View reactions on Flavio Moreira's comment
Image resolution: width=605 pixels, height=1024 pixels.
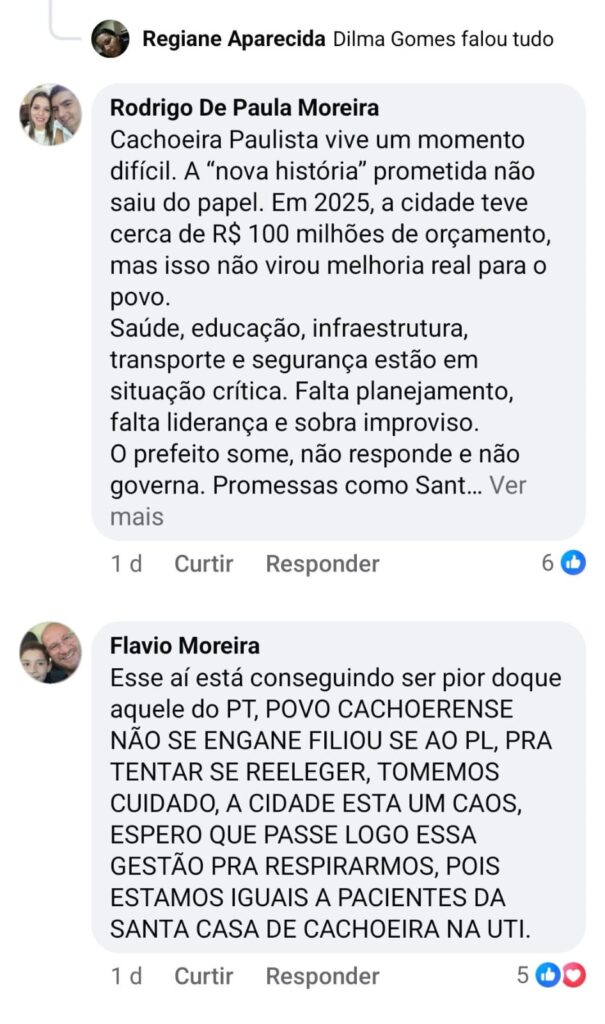551,975
